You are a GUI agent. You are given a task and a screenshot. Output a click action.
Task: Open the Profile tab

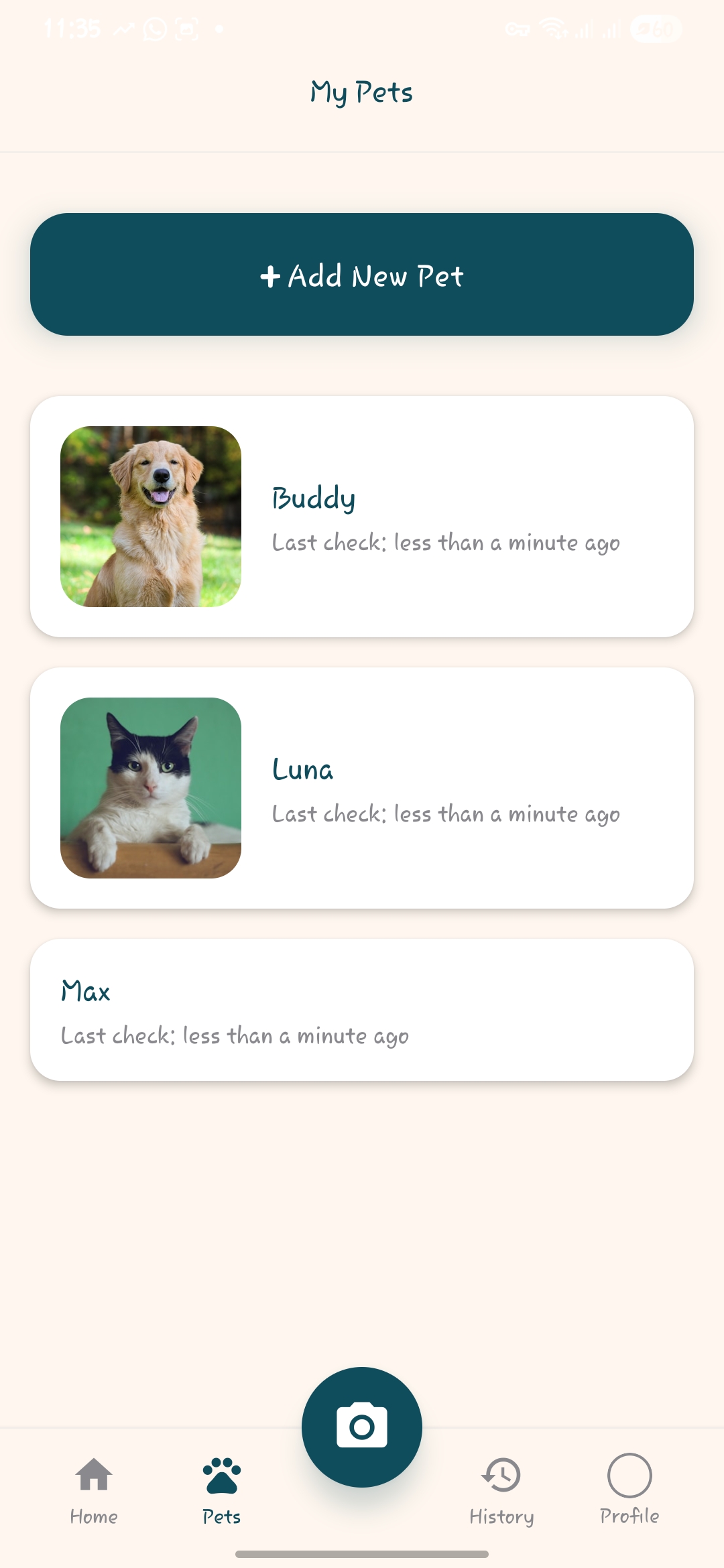[629, 1489]
